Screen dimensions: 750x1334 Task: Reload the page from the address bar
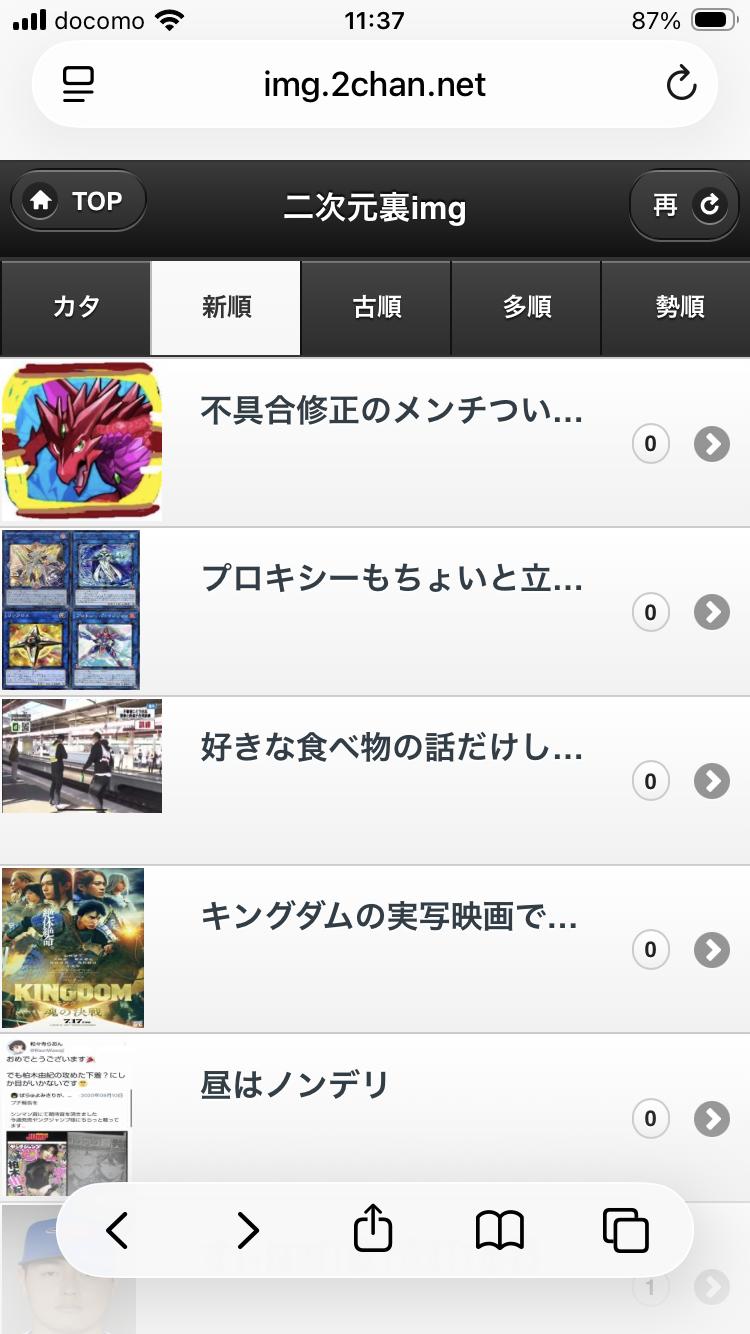[x=681, y=84]
